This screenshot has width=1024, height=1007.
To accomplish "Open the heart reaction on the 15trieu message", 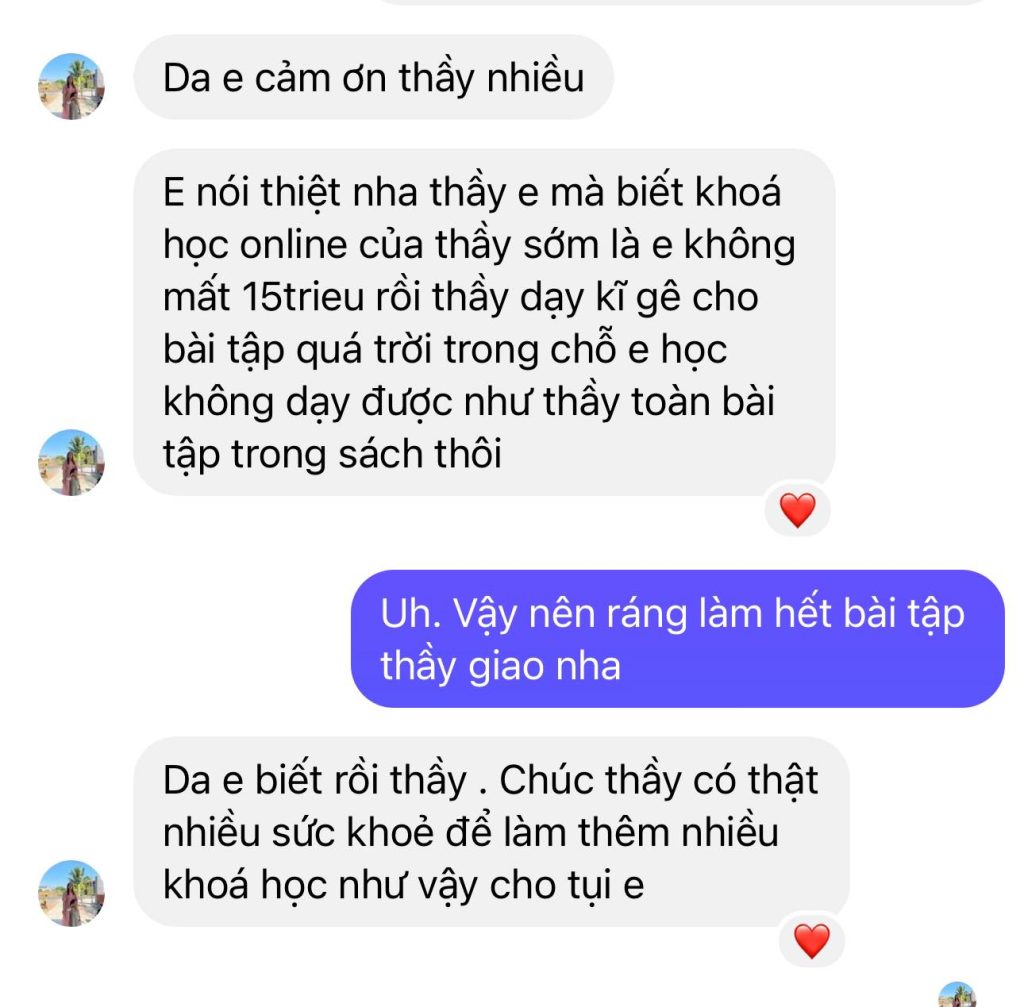I will click(797, 511).
